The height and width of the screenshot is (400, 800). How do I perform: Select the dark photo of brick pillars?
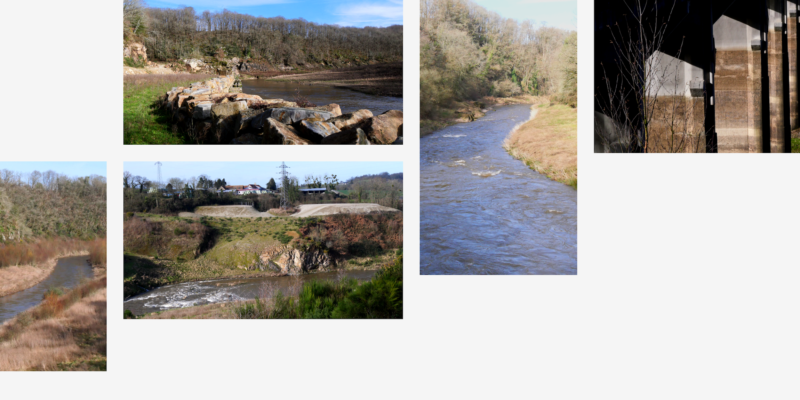tap(696, 76)
